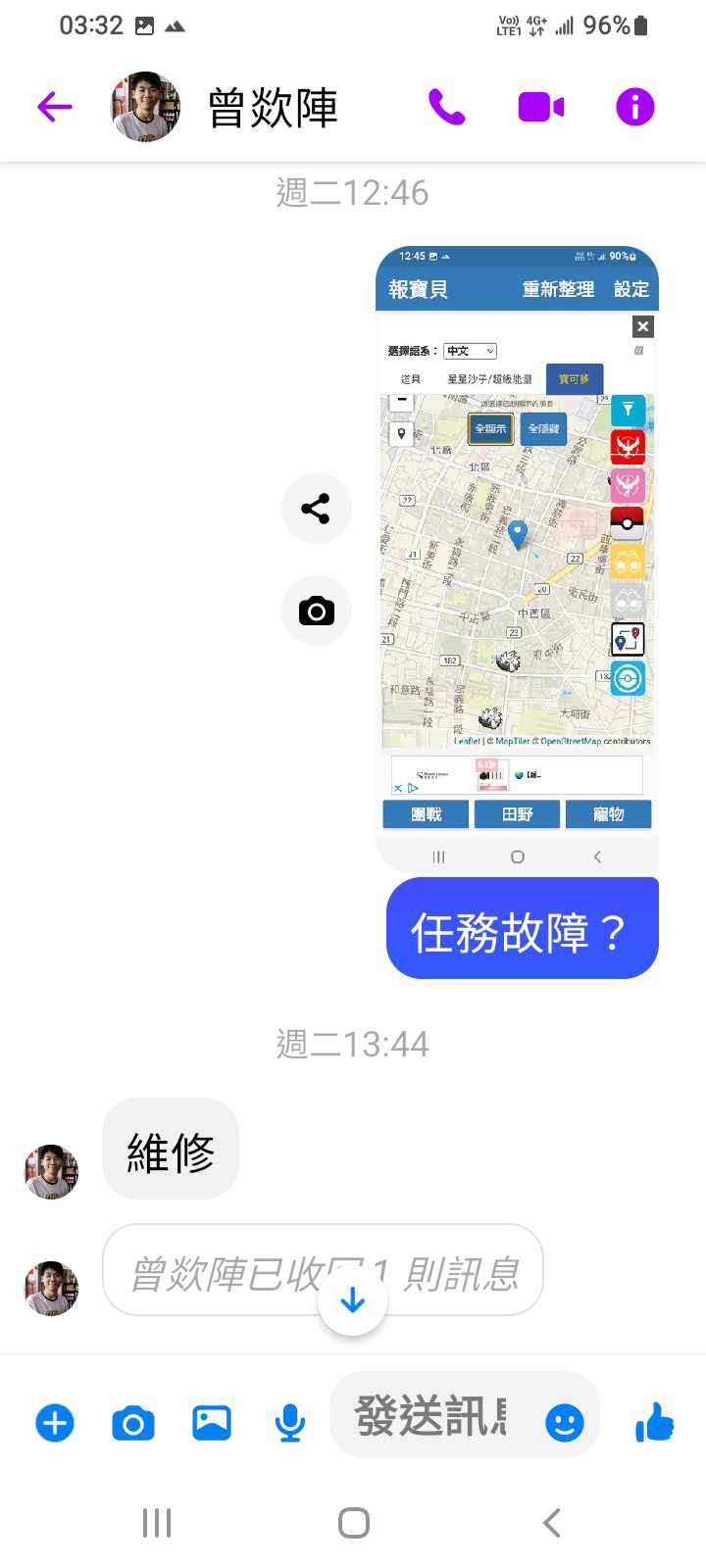Go back to the chat list

coord(55,107)
